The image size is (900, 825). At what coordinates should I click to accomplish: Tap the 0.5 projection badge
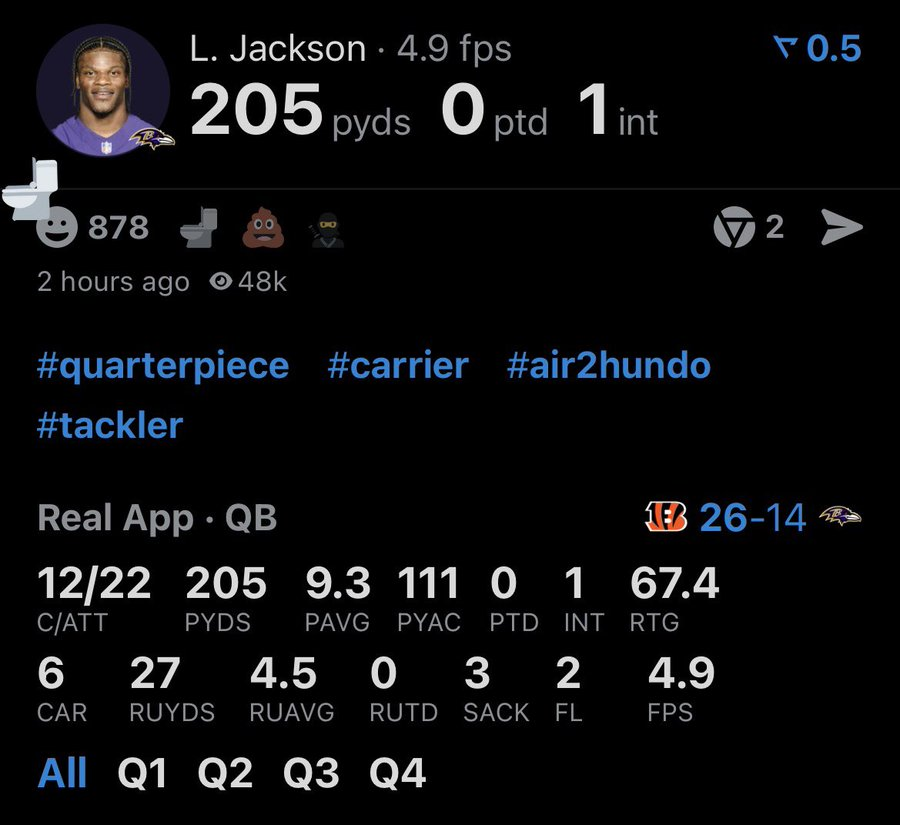819,49
